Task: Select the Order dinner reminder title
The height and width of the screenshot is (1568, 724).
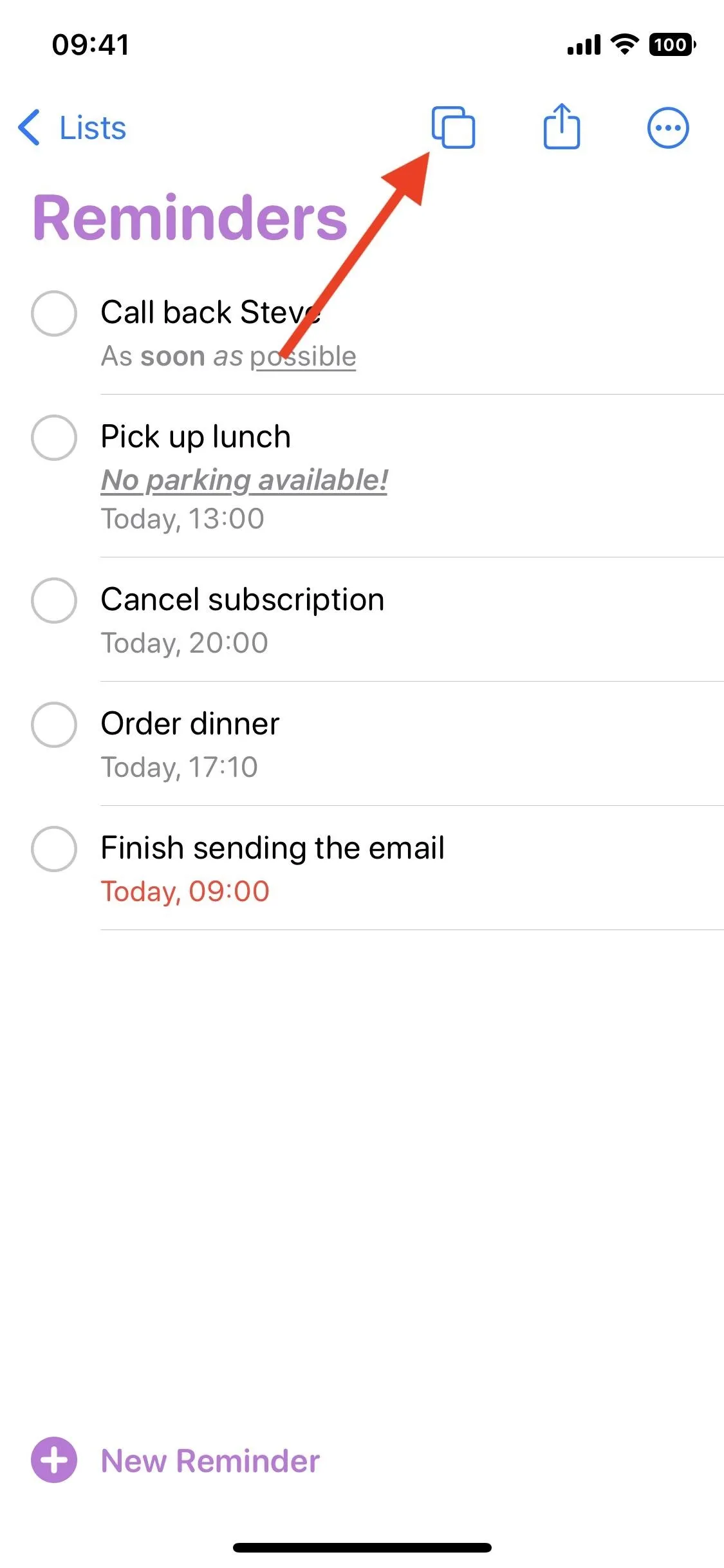Action: coord(190,723)
